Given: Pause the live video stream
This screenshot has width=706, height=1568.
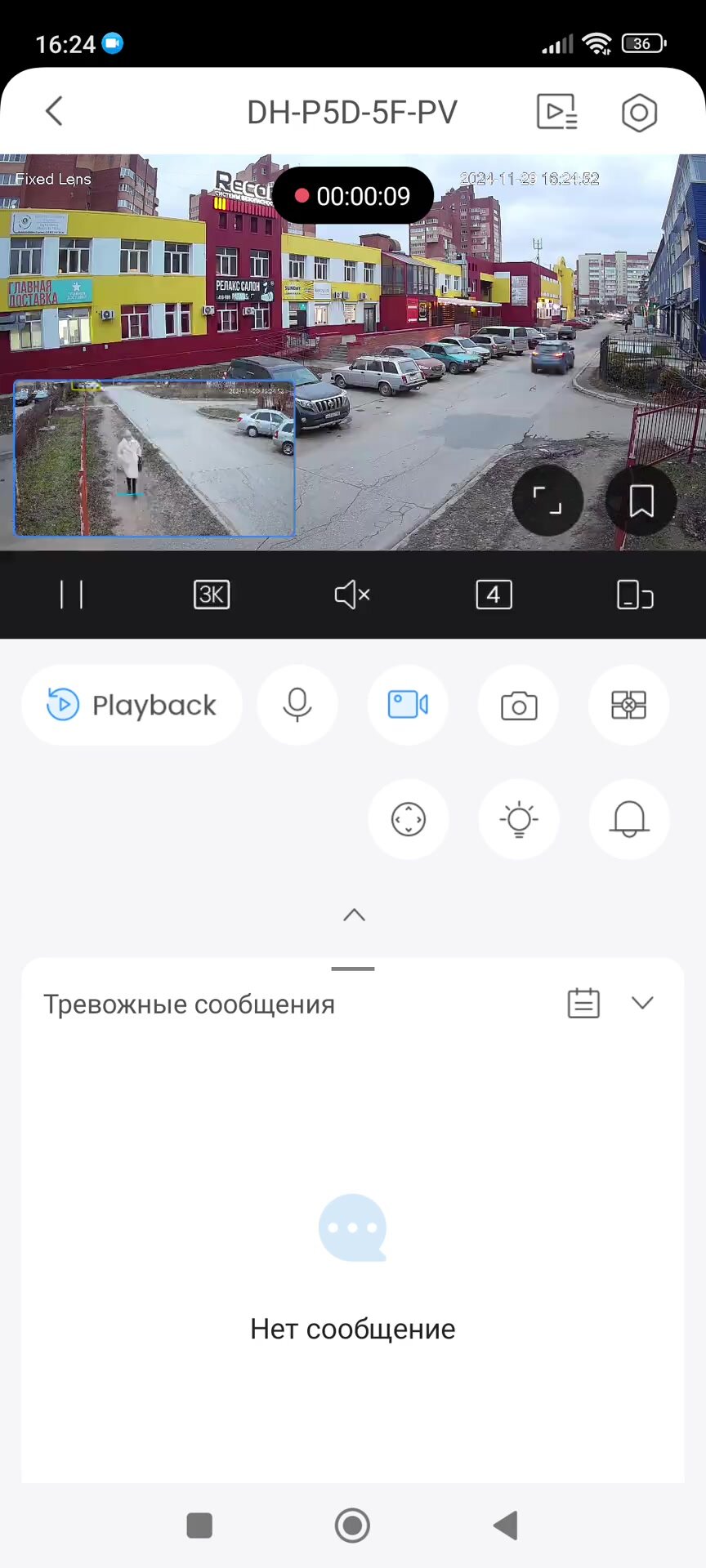Looking at the screenshot, I should point(72,595).
